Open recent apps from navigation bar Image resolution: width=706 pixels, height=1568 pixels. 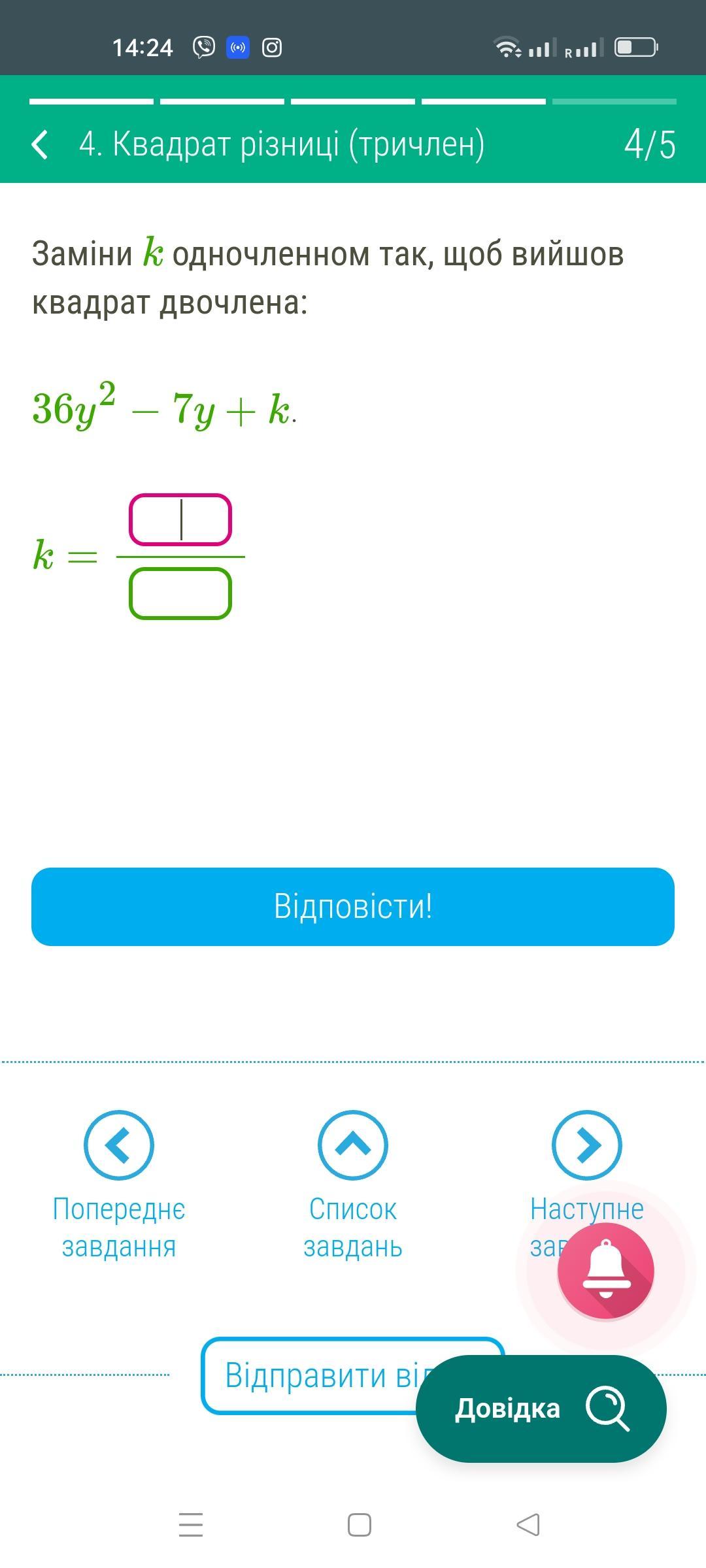(x=191, y=1525)
